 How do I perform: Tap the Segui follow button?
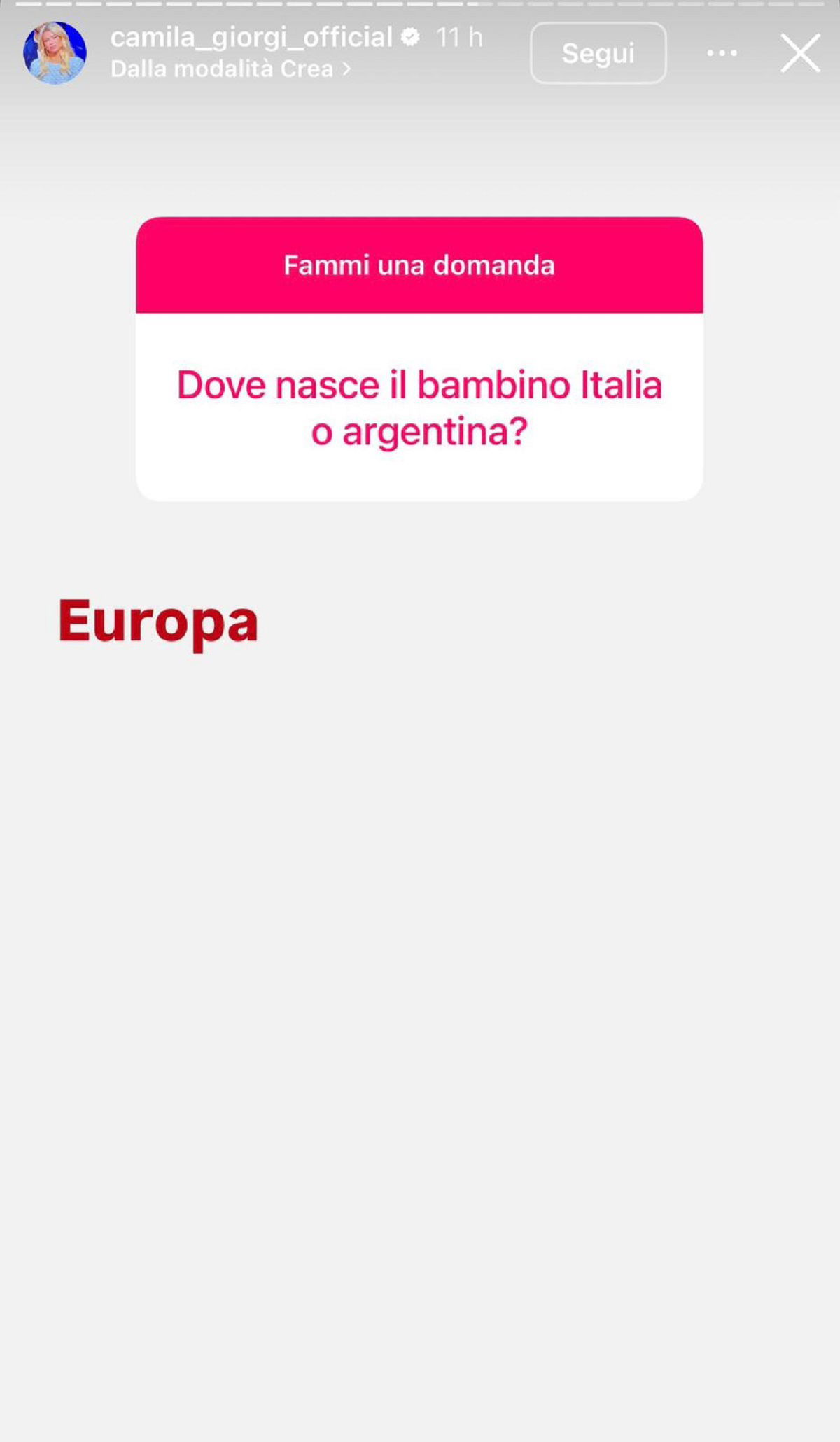pos(598,53)
